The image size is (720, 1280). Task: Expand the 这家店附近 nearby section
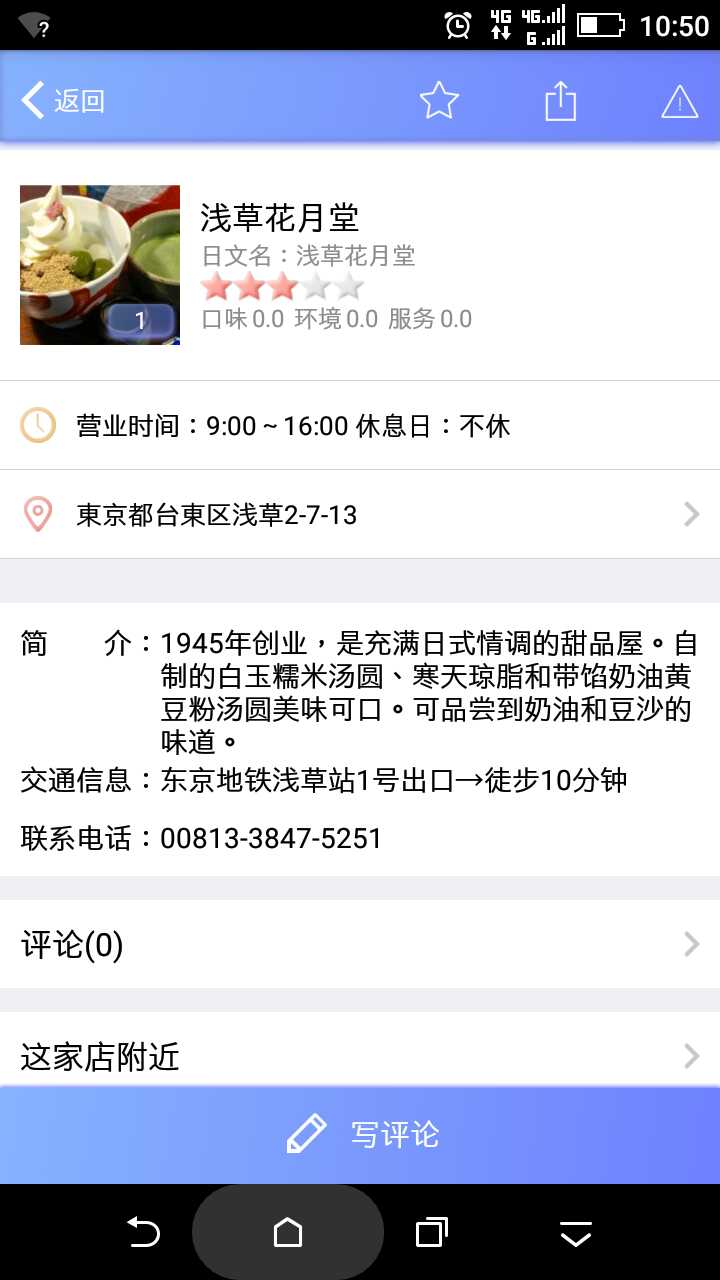click(x=688, y=1056)
